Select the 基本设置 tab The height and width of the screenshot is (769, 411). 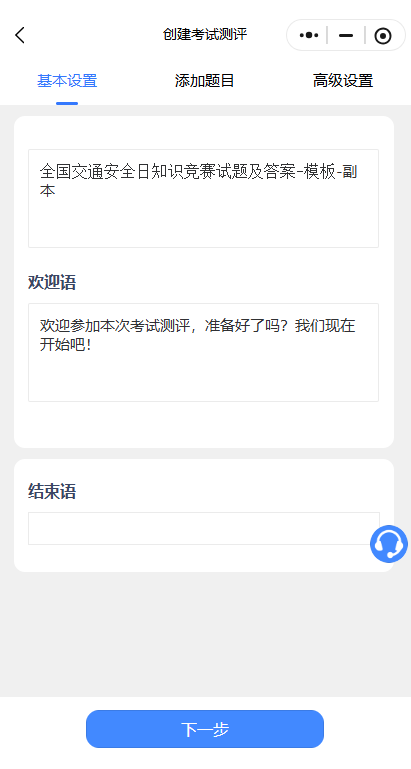(67, 80)
